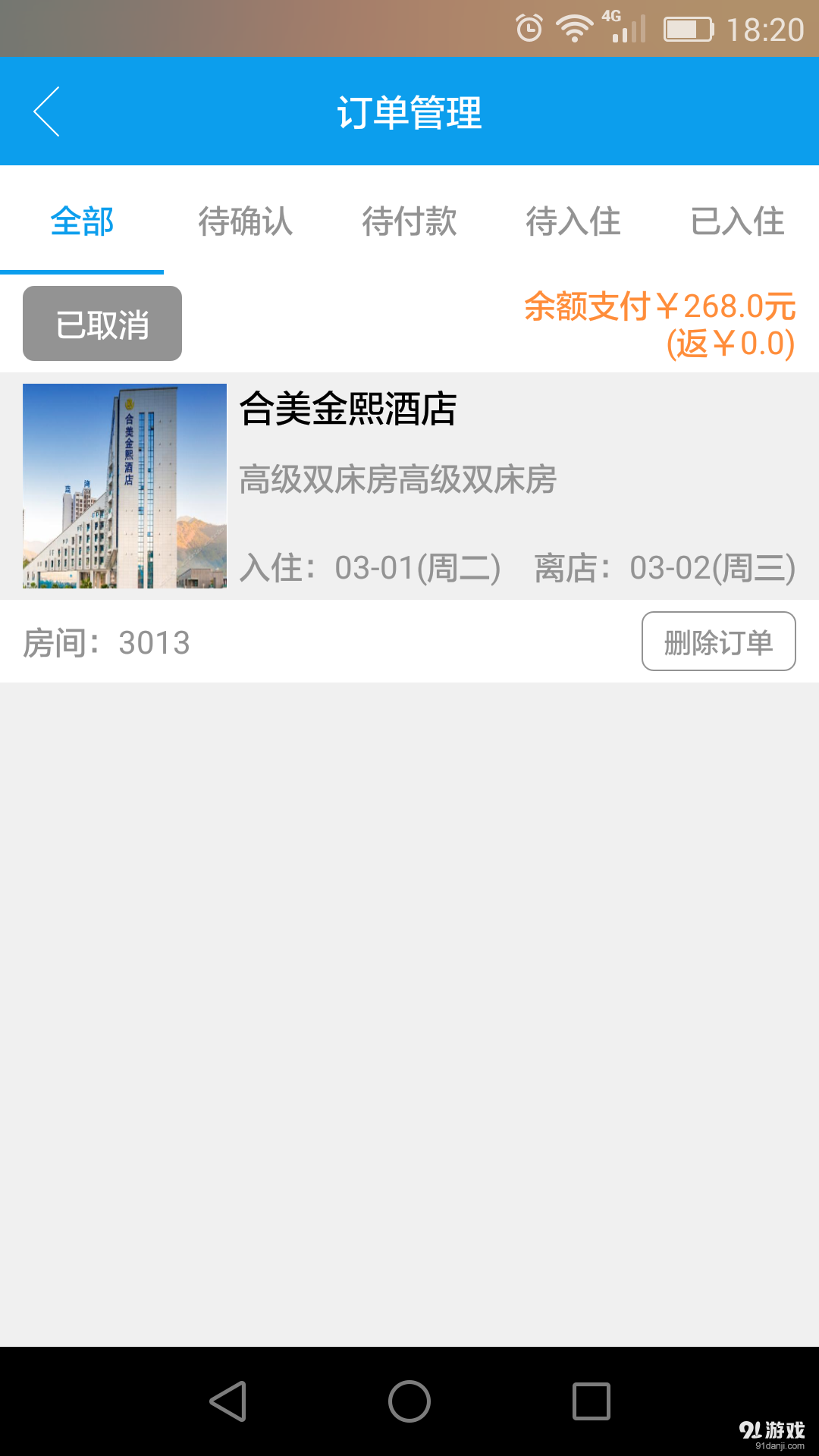Tap the 已取消 filter button
This screenshot has height=1456, width=819.
[x=102, y=323]
